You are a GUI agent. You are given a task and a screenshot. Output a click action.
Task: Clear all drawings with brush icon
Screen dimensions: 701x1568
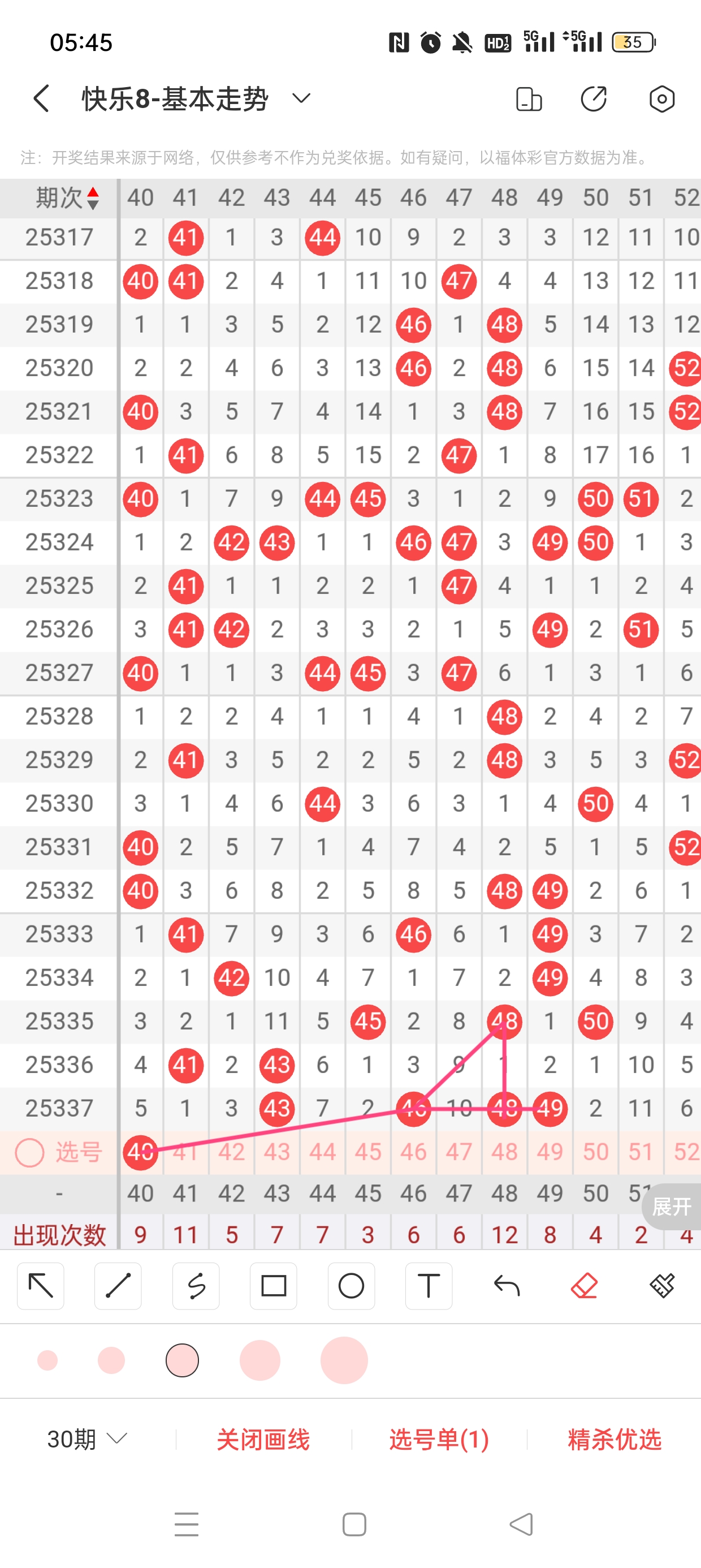(x=661, y=1286)
